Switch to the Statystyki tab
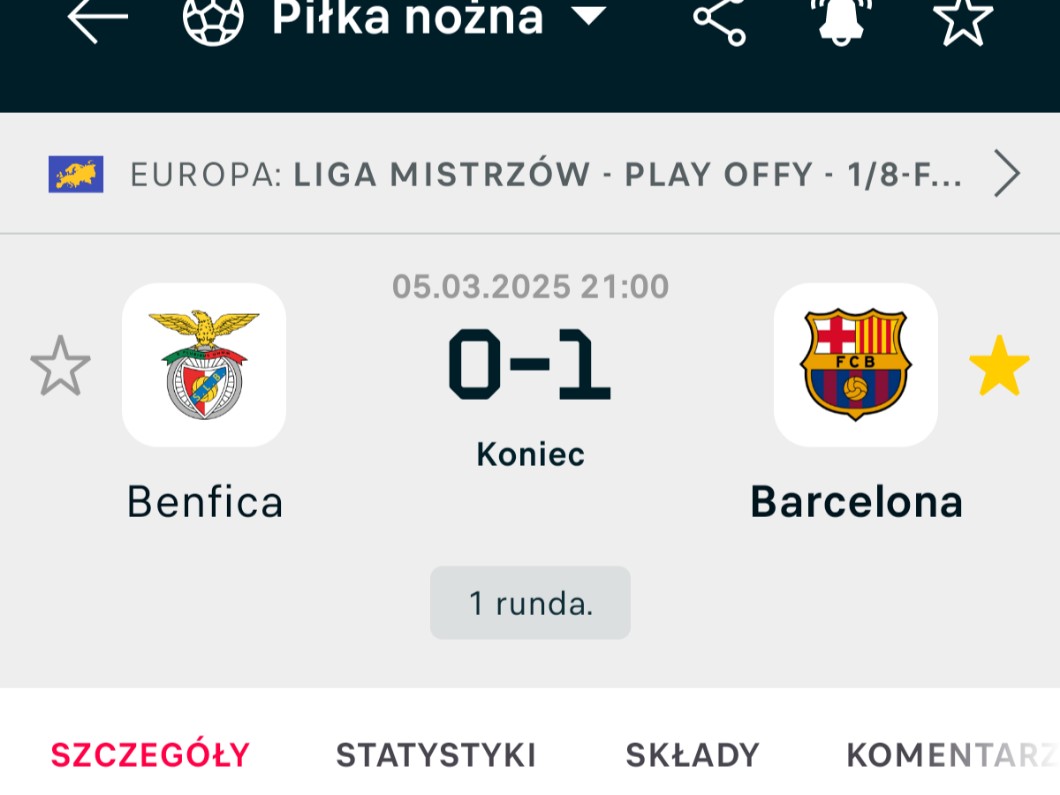 click(x=436, y=755)
